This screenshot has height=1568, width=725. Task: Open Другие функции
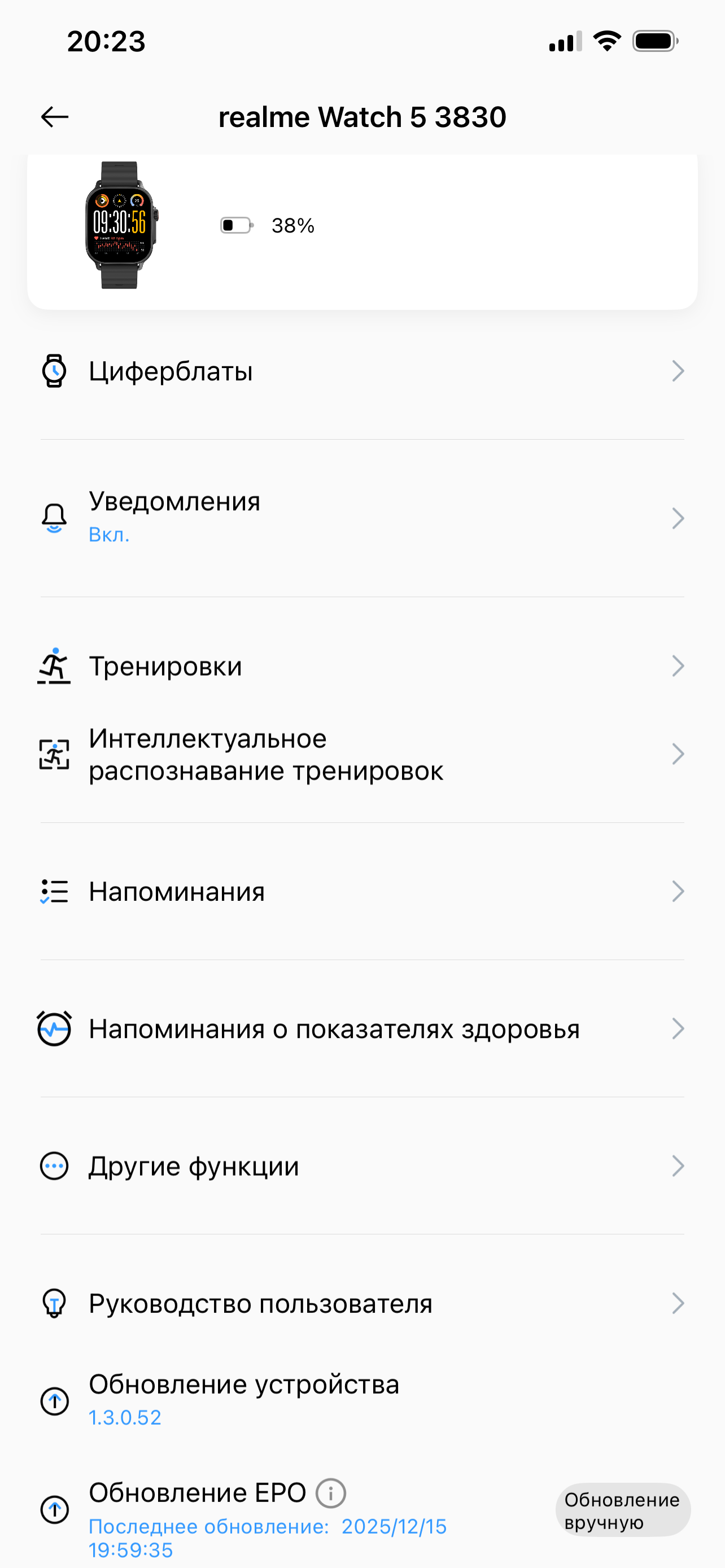coord(362,1166)
